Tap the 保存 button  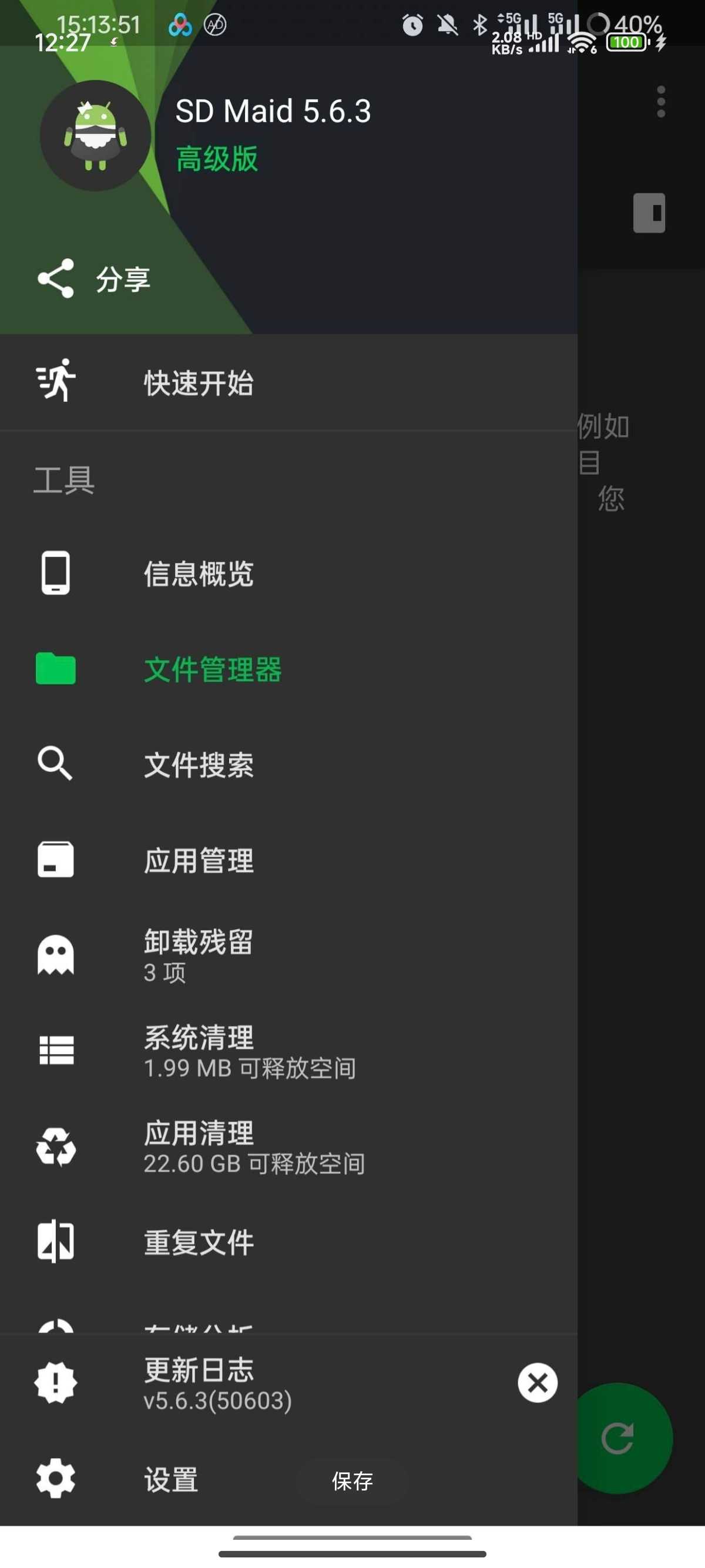click(352, 1481)
